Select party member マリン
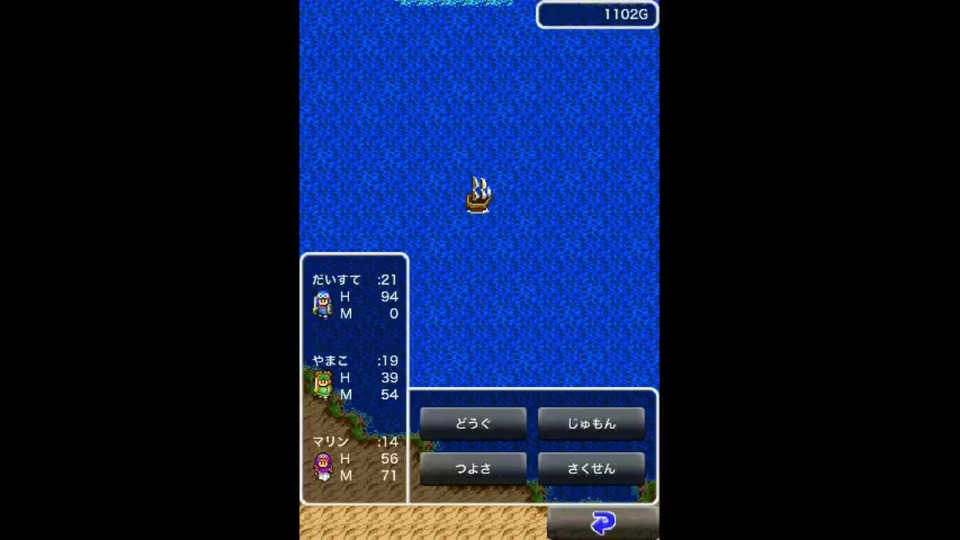The image size is (960, 540). click(x=354, y=459)
